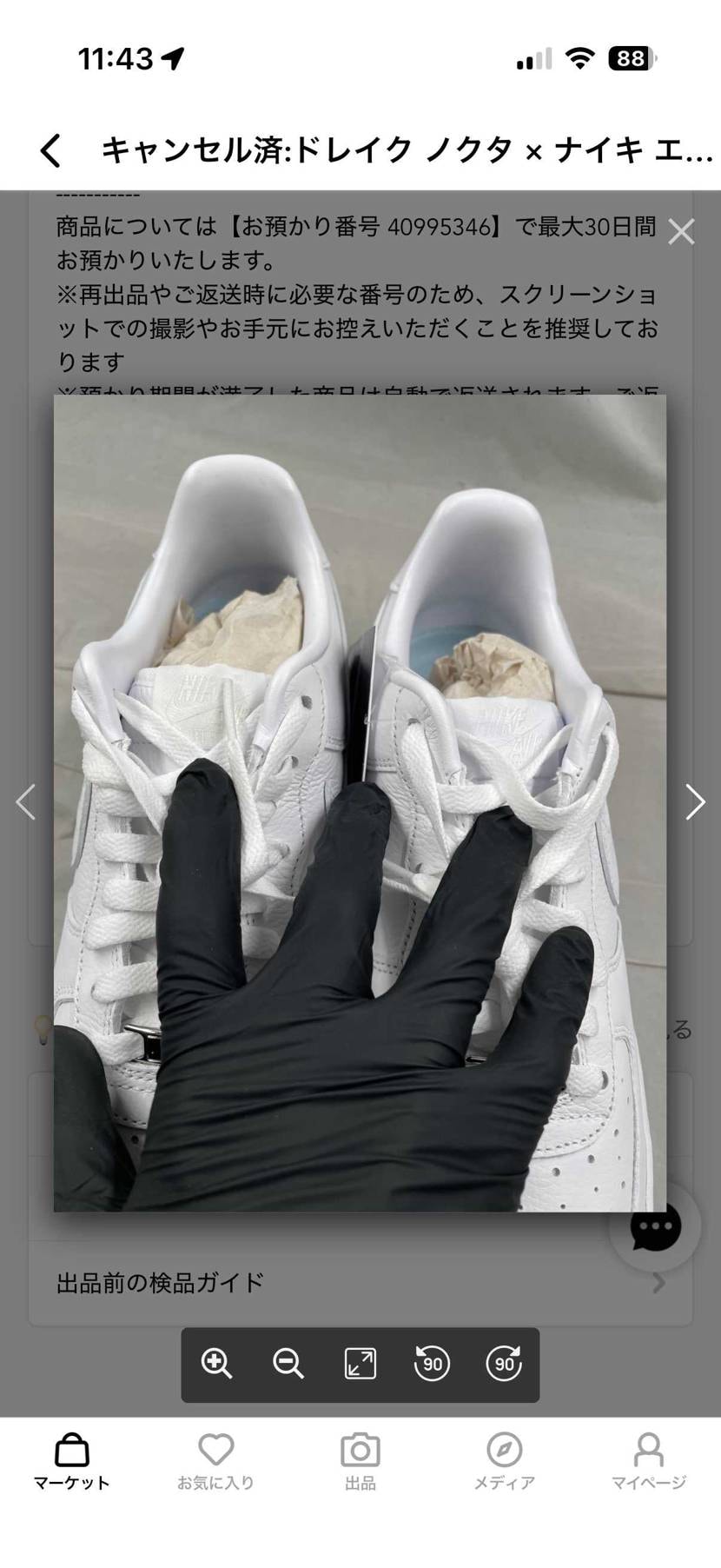Close the image viewer overlay
This screenshot has height=1568, width=721.
click(x=681, y=232)
